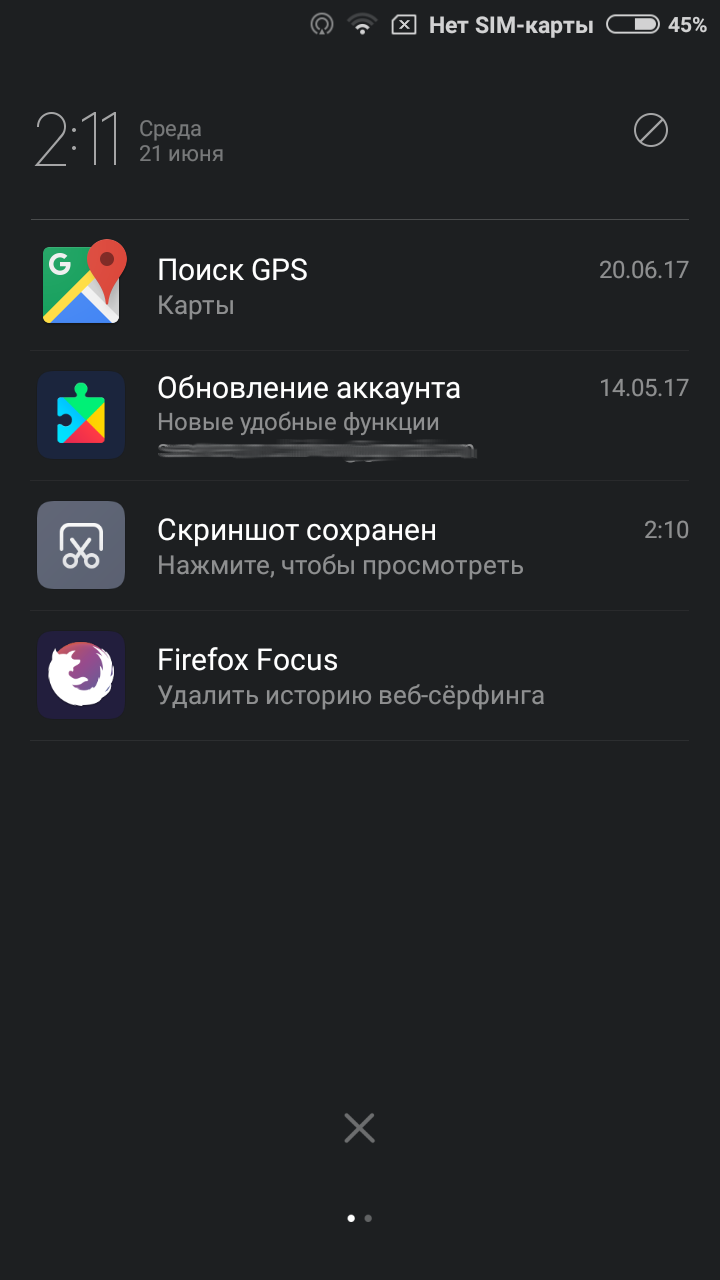Open the Обновление аккаунта notification
The width and height of the screenshot is (720, 1280).
tap(360, 416)
